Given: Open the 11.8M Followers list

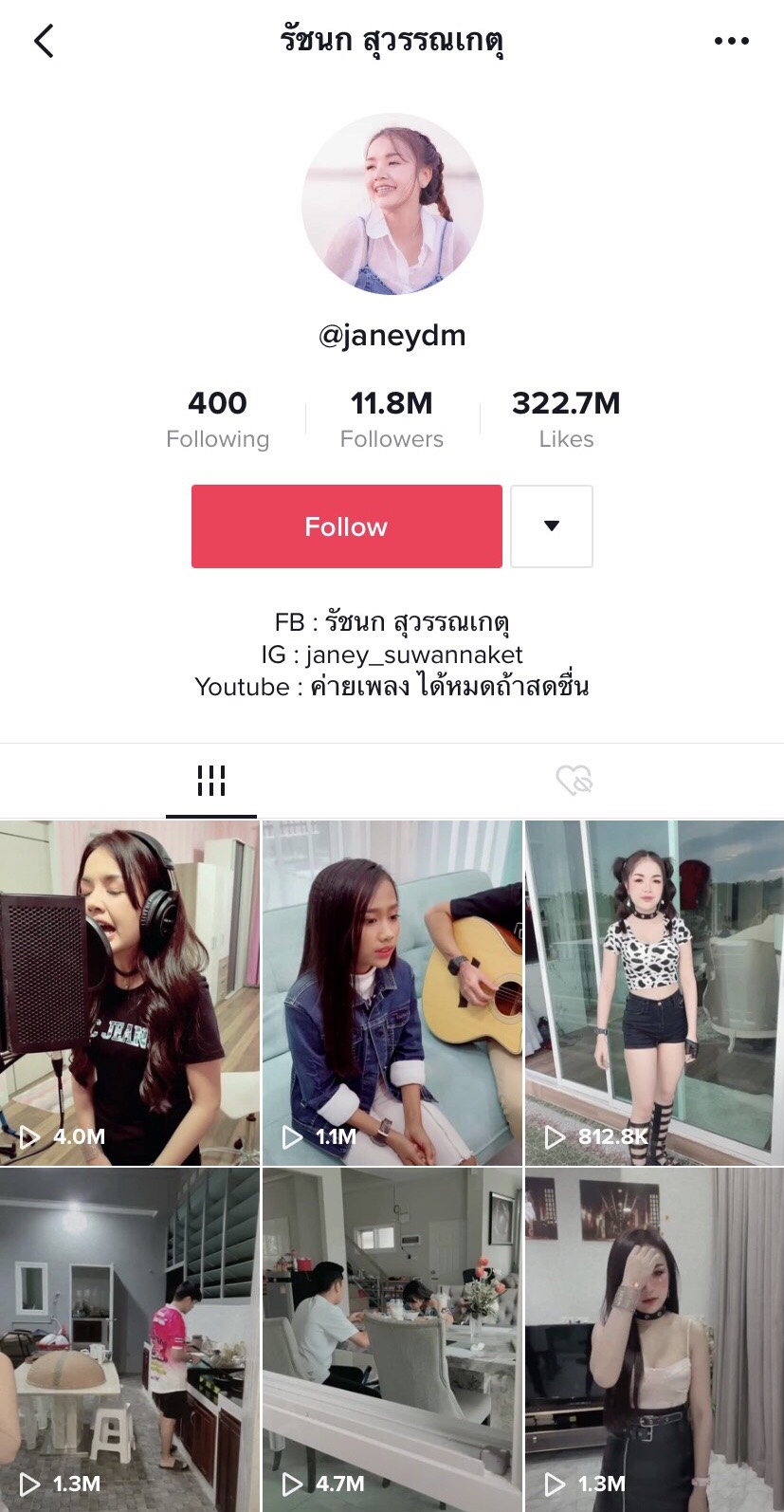Looking at the screenshot, I should click(x=392, y=418).
